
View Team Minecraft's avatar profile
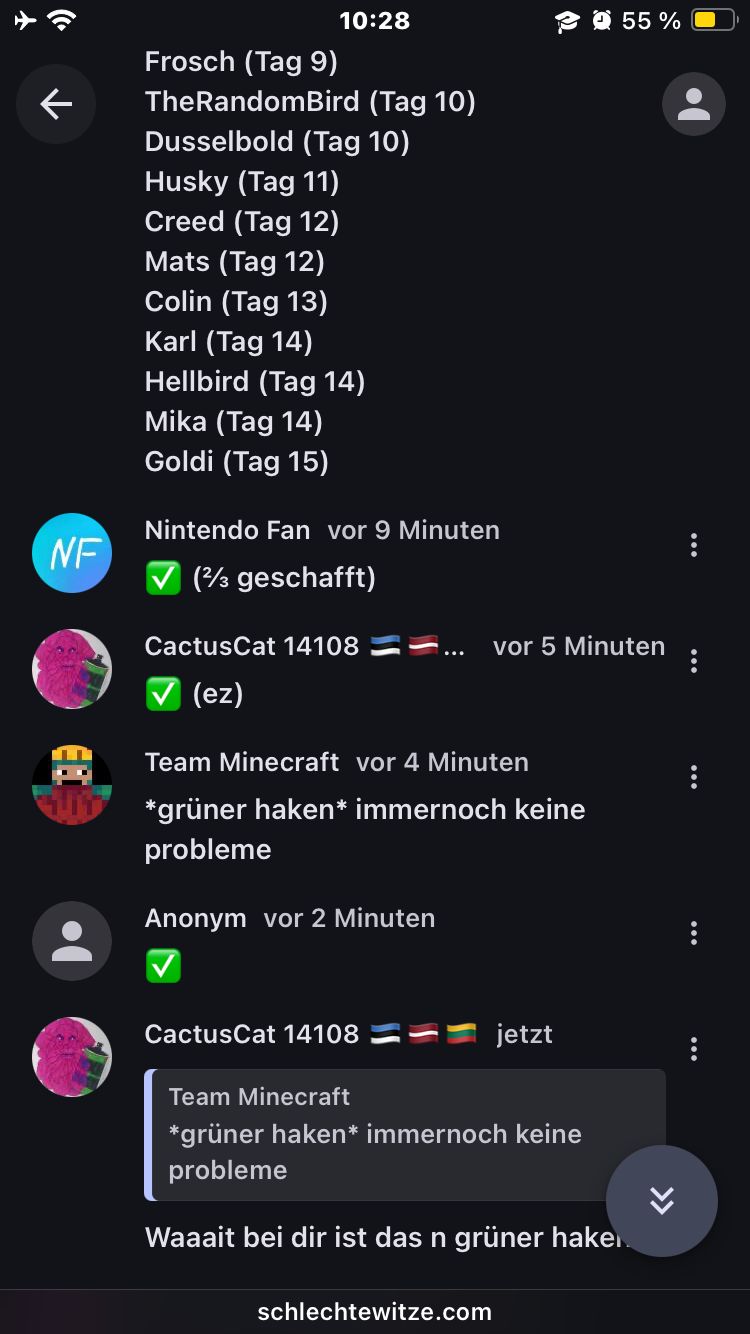pyautogui.click(x=72, y=785)
